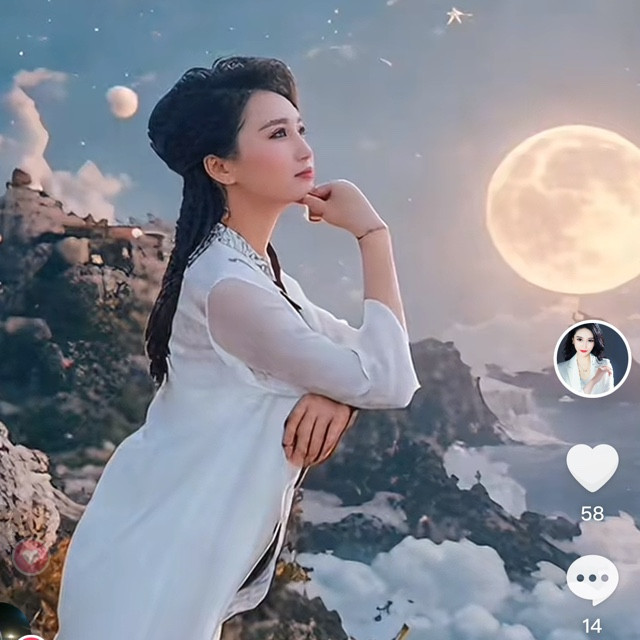Screen dimensions: 640x640
Task: Open the comments speech bubble
Action: pyautogui.click(x=592, y=580)
